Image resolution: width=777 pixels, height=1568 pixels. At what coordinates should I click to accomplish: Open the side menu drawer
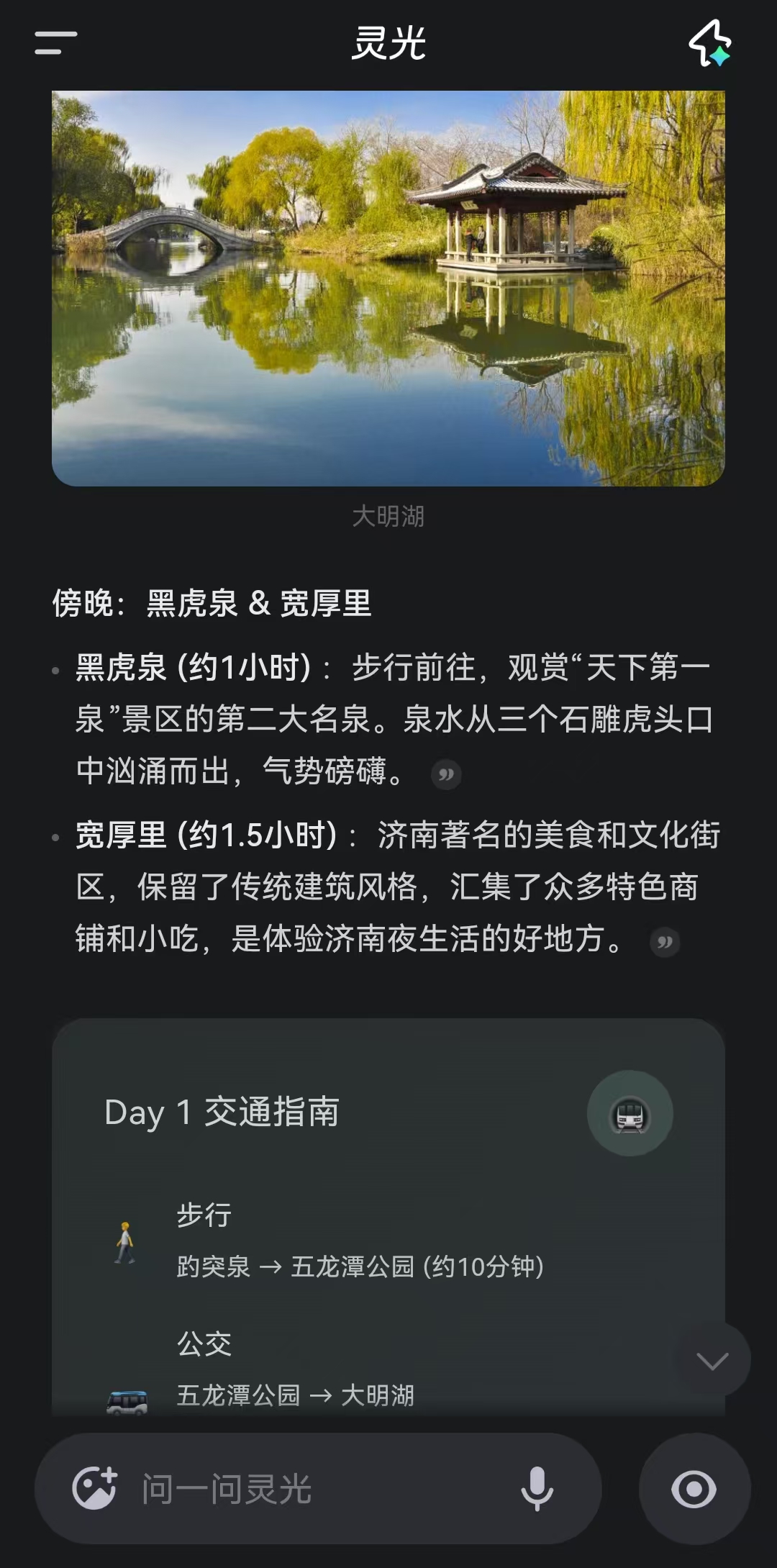55,42
